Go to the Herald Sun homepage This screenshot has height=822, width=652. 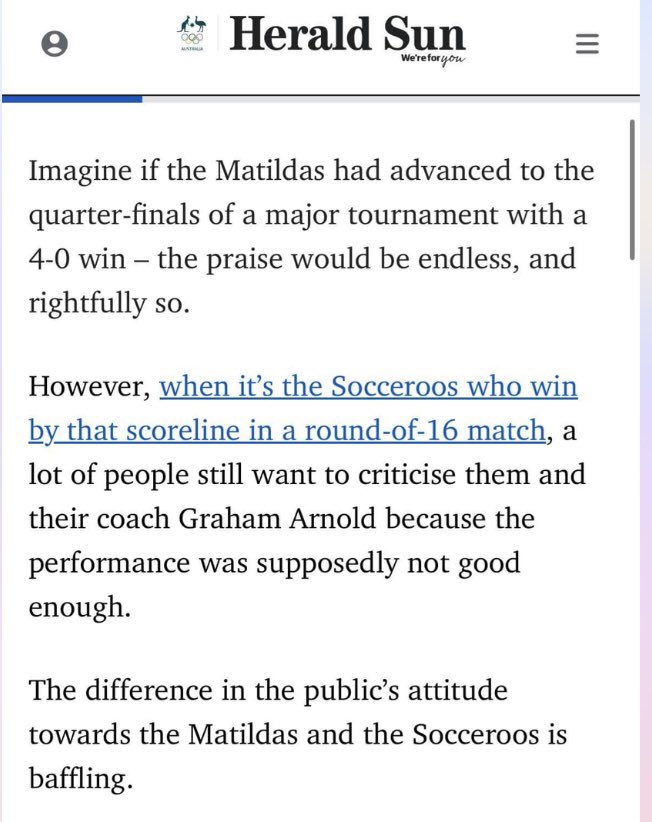point(346,38)
